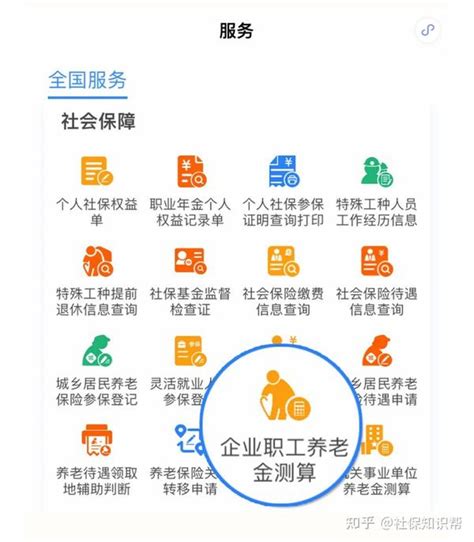Open 特殊工种人员工作经历信息
474x542 pixels.
(377, 190)
